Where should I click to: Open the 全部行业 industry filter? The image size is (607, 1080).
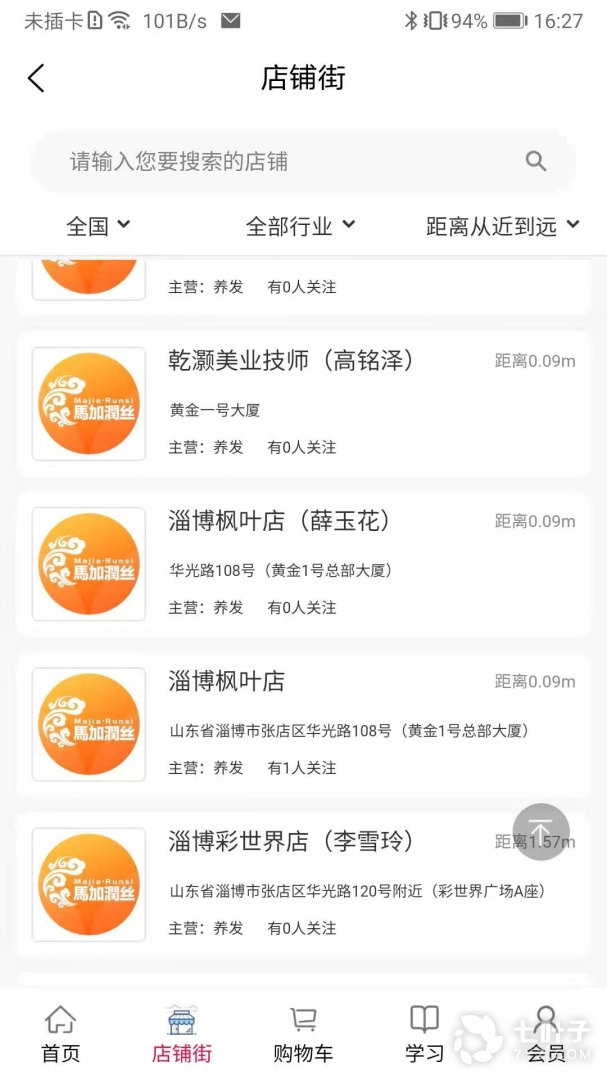click(300, 226)
